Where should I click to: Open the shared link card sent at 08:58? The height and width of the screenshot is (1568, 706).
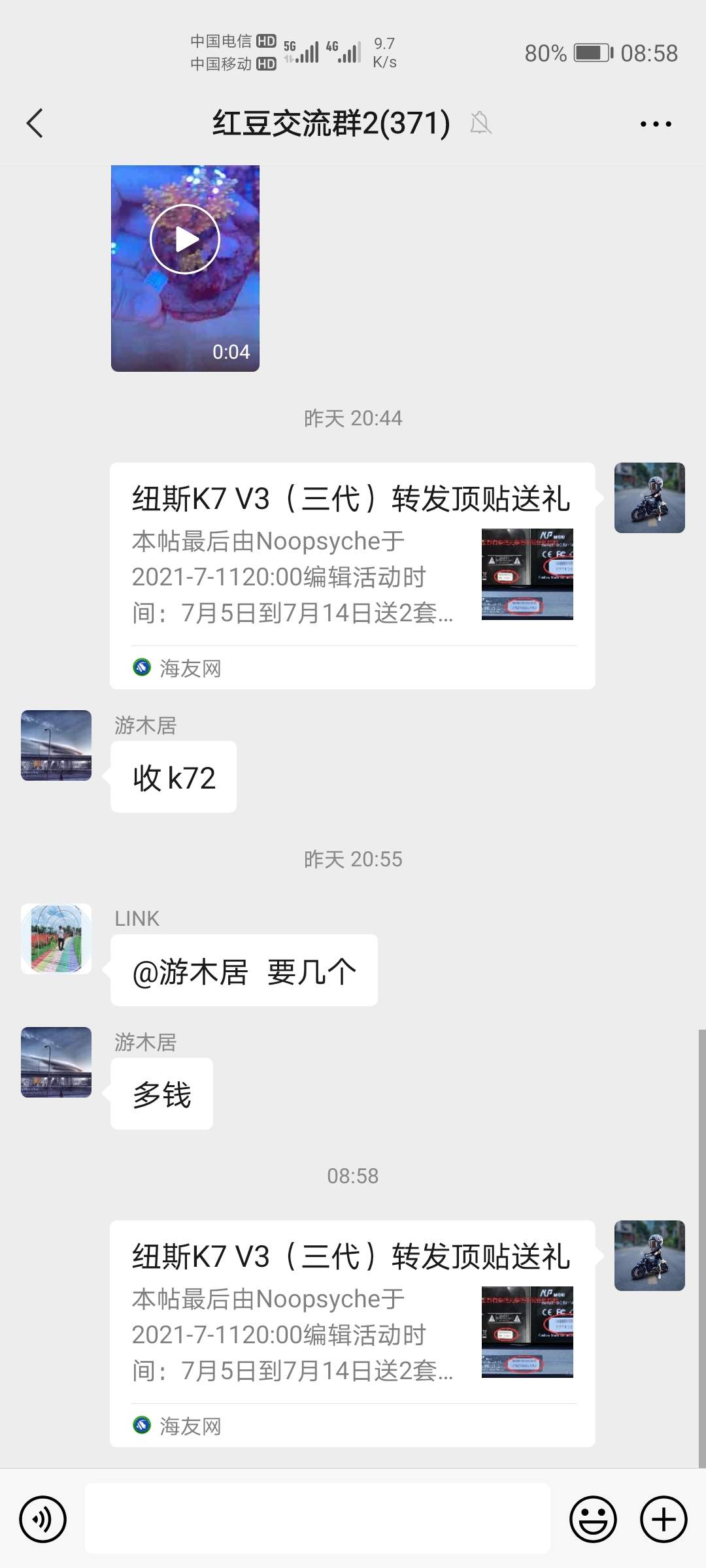pyautogui.click(x=352, y=1333)
